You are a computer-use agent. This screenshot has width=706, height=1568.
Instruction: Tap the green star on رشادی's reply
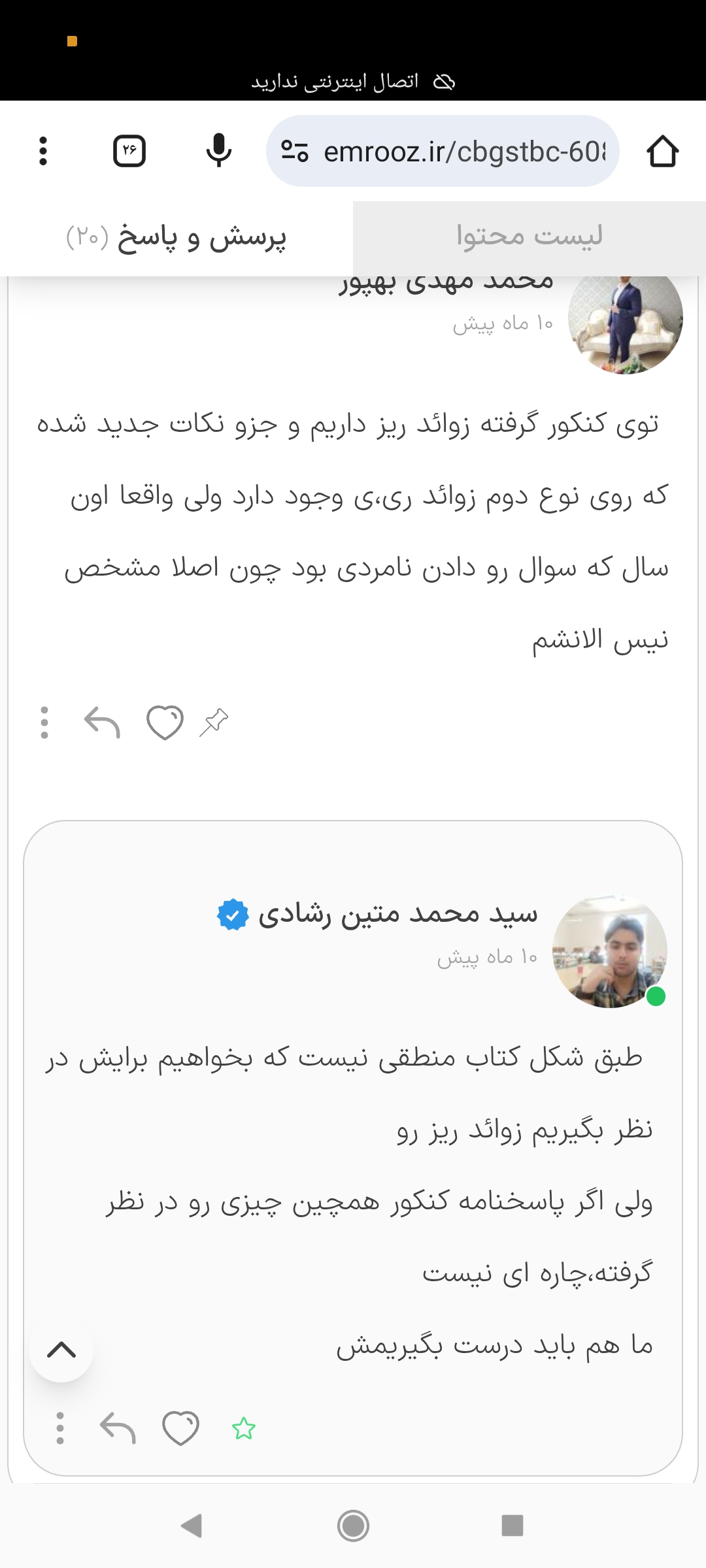[x=244, y=1429]
